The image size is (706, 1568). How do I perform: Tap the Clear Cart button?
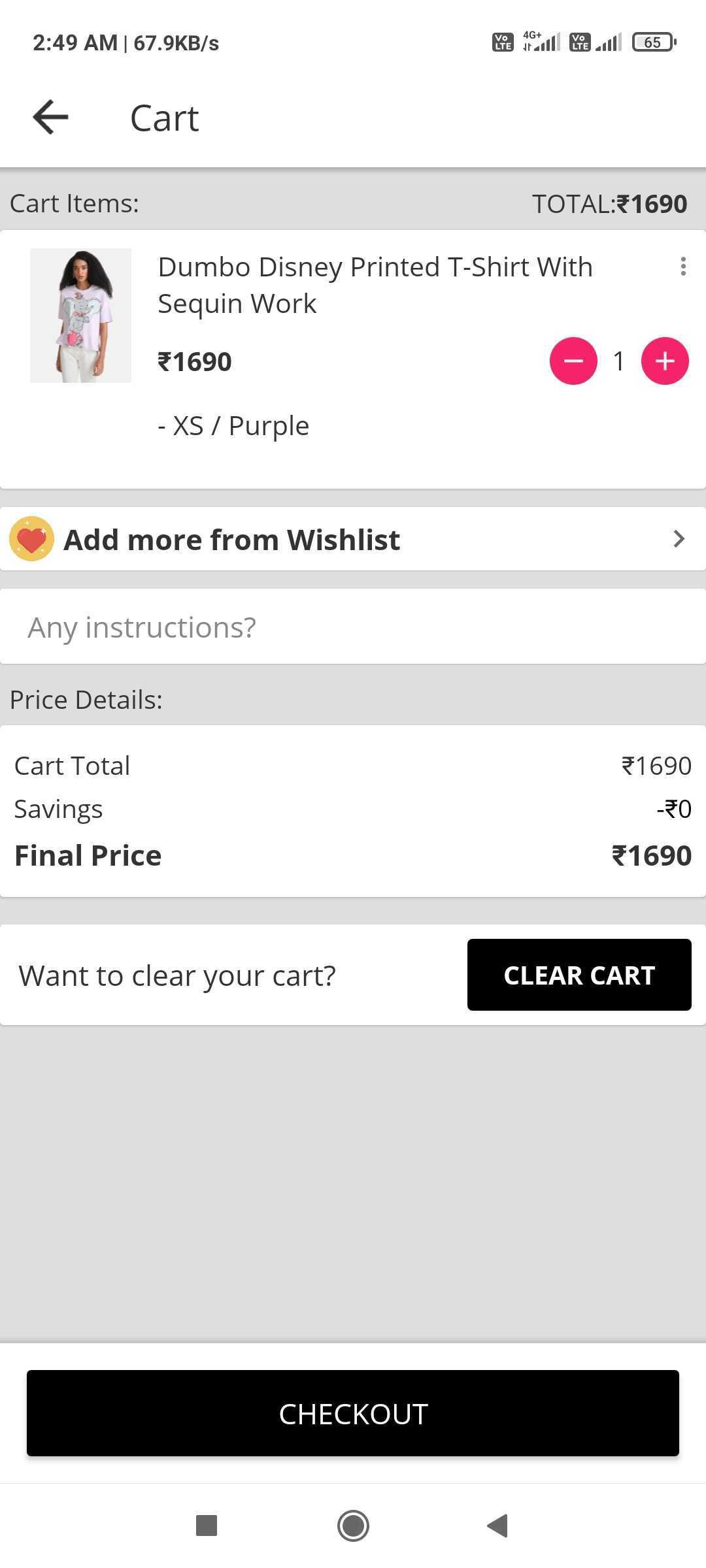[x=579, y=975]
